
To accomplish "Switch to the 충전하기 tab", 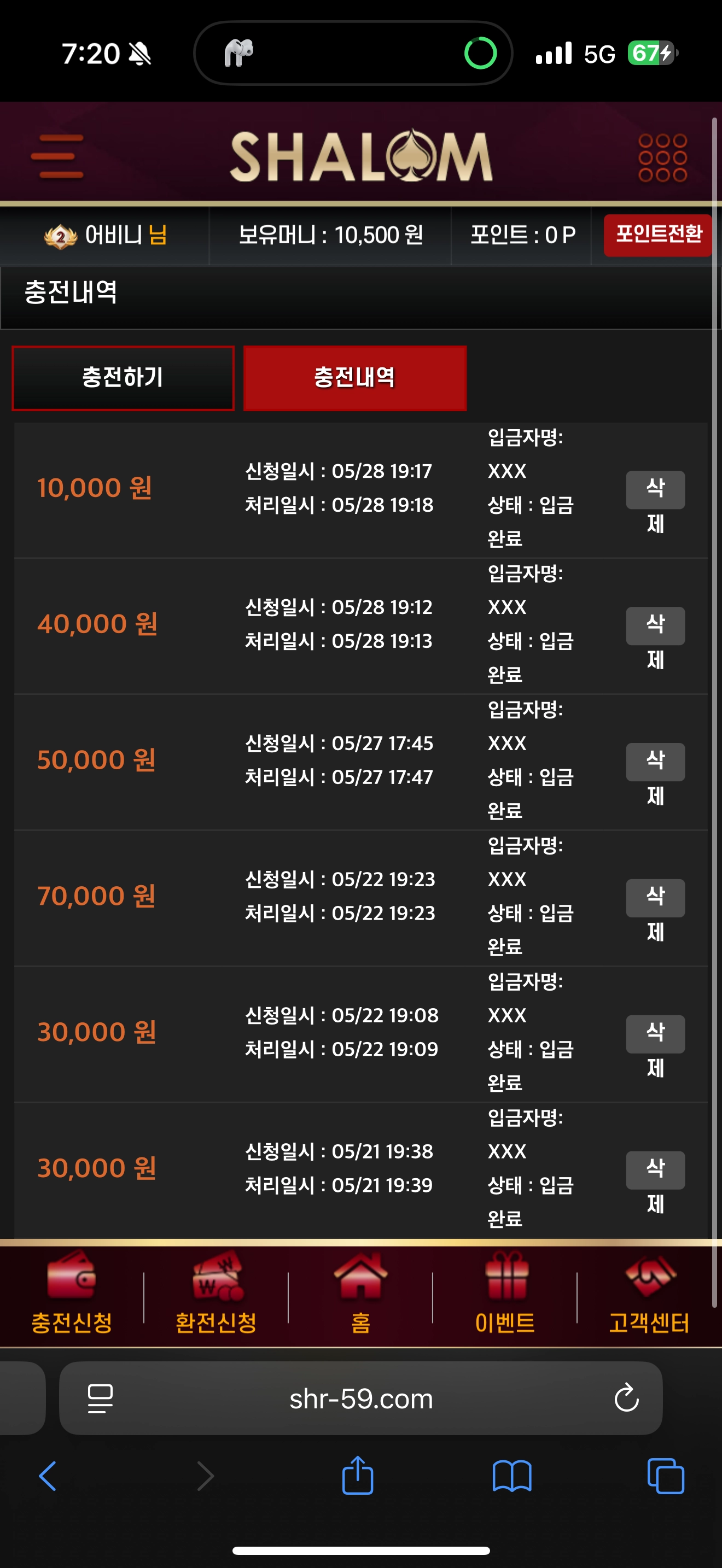I will [123, 378].
